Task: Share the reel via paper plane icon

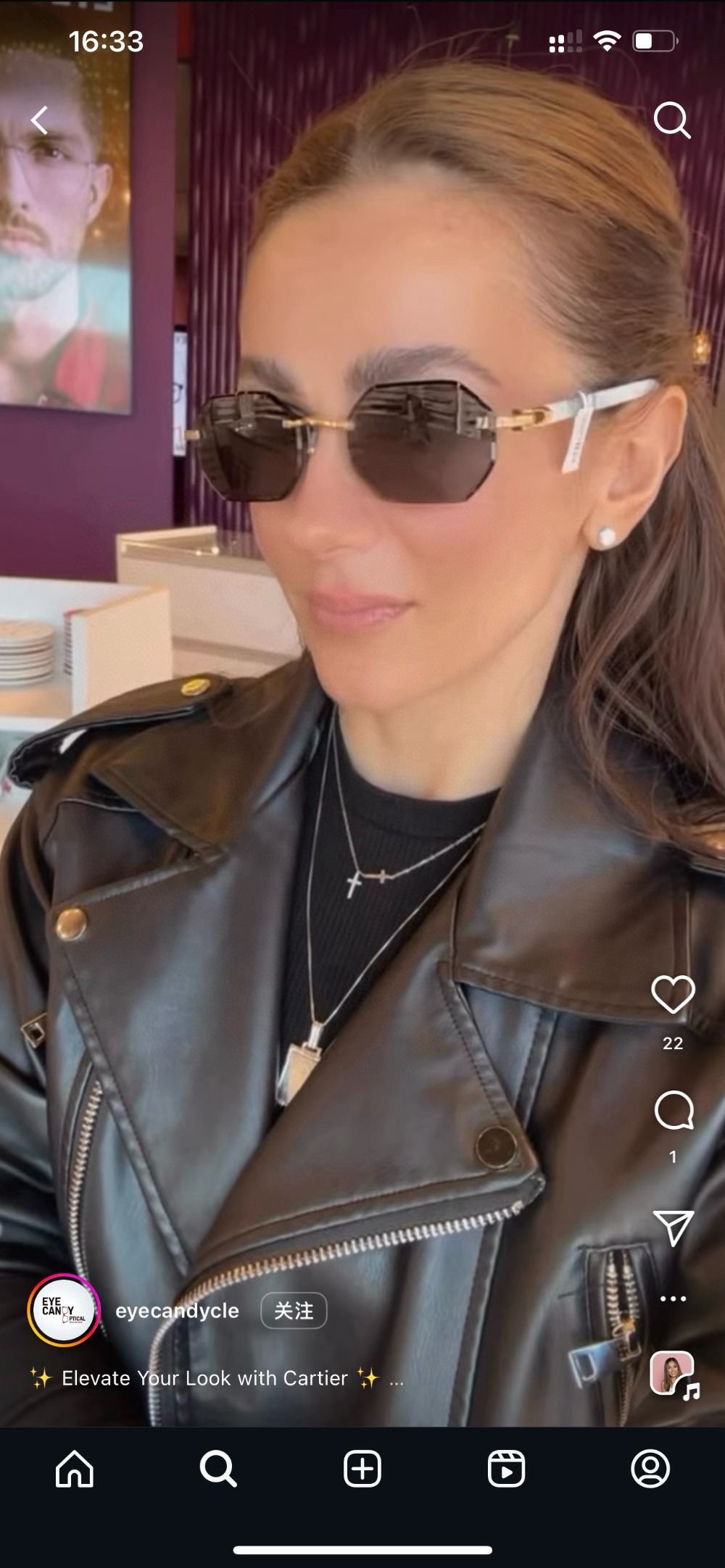Action: pyautogui.click(x=674, y=1227)
